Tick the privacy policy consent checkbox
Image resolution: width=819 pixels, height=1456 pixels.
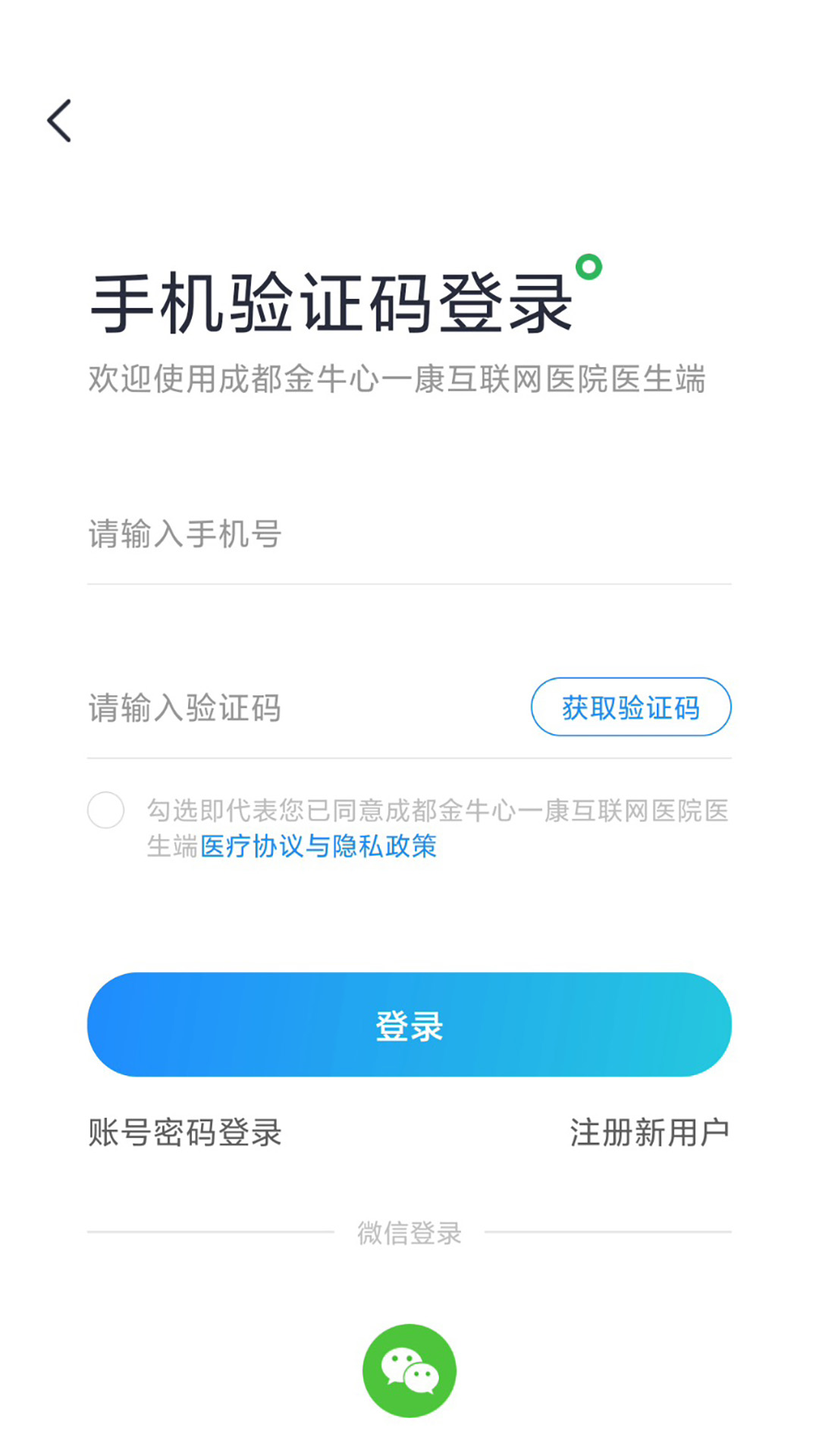pyautogui.click(x=105, y=811)
